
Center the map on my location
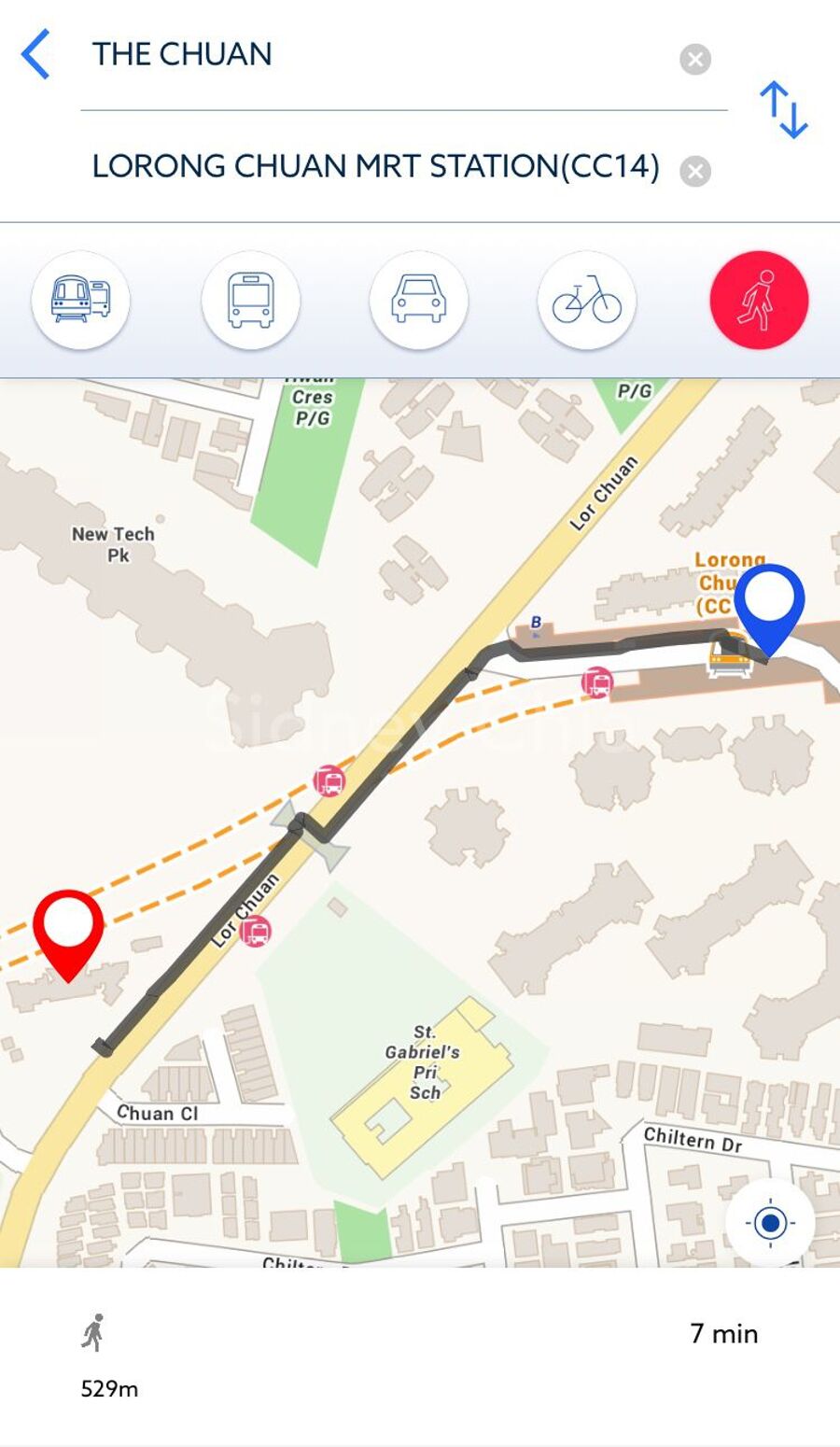770,1222
